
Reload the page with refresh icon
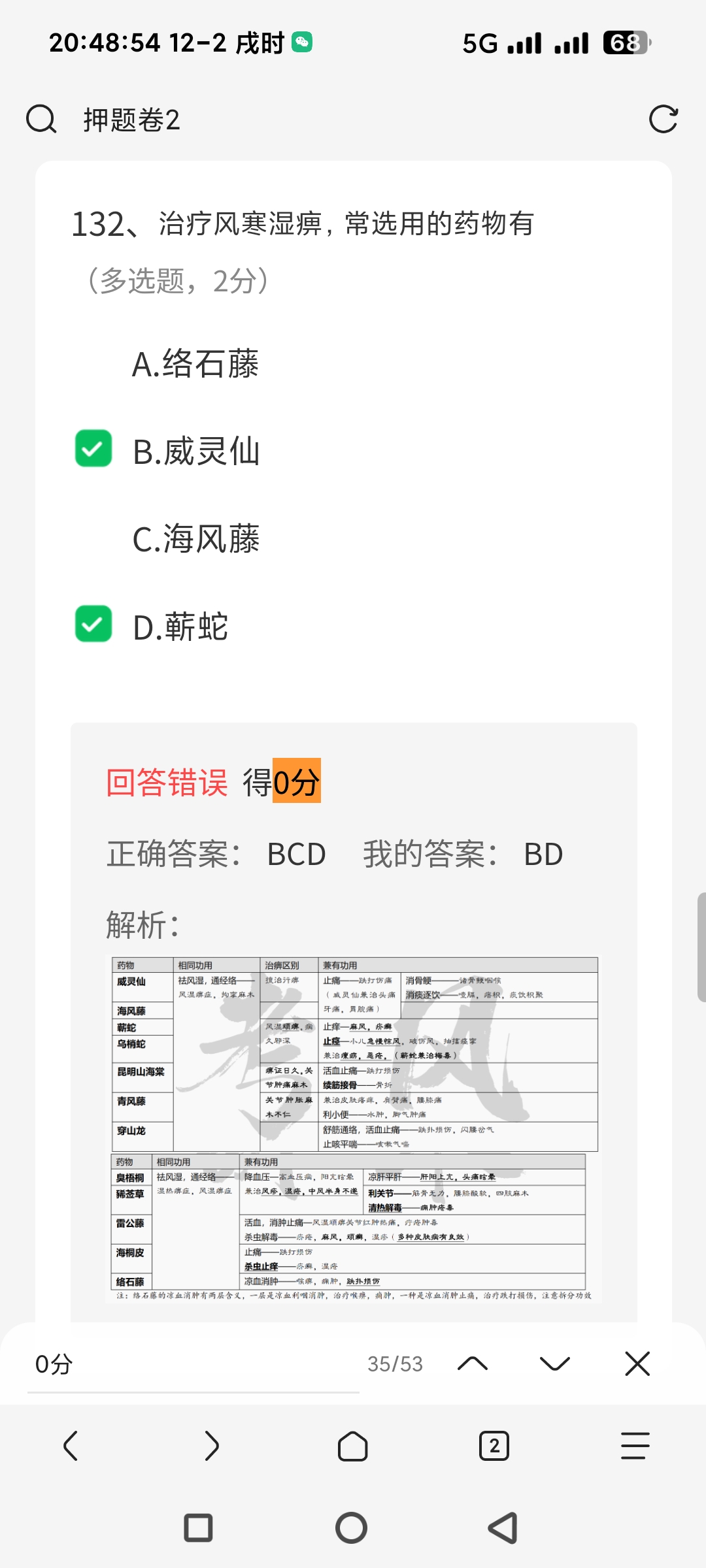point(663,120)
